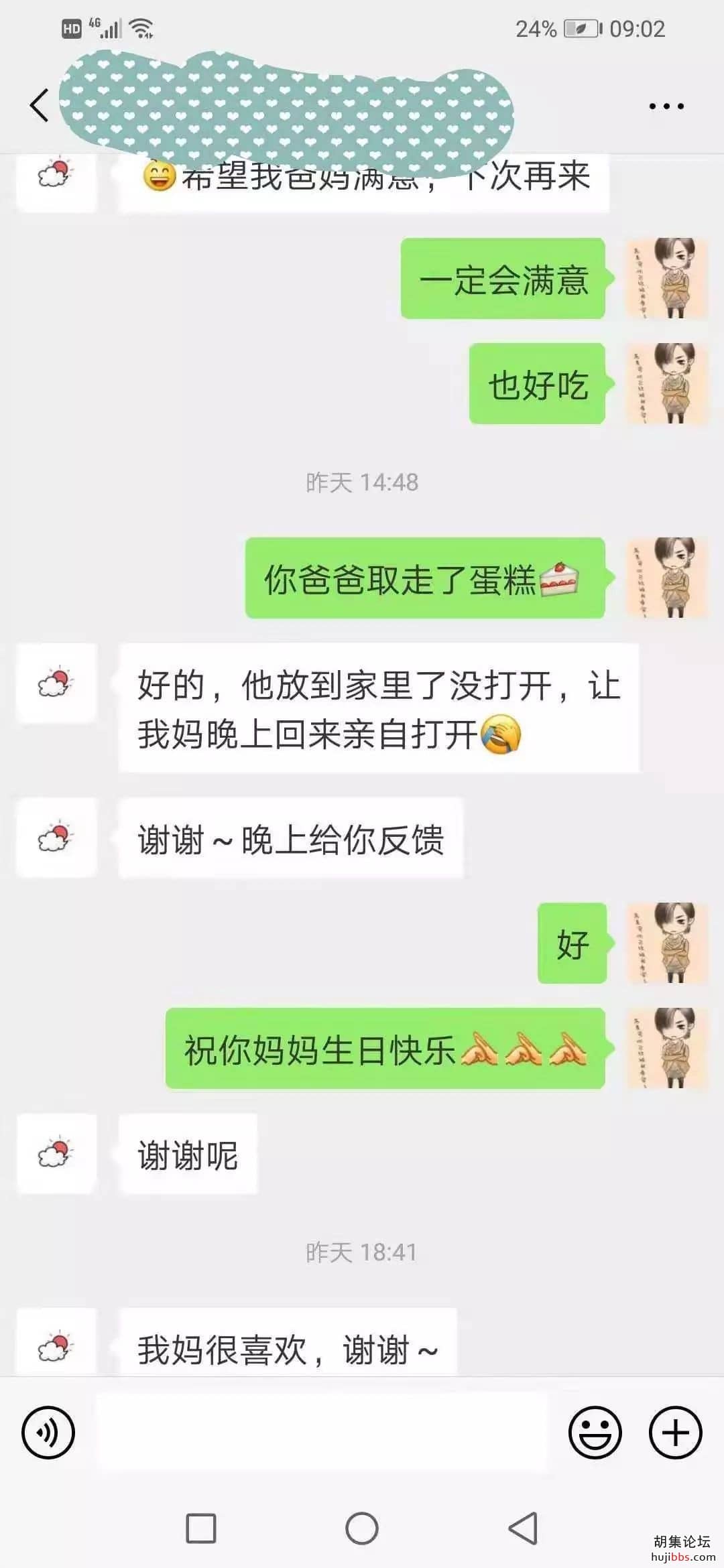Open recent apps with square button
724x1568 pixels.
point(201,1528)
